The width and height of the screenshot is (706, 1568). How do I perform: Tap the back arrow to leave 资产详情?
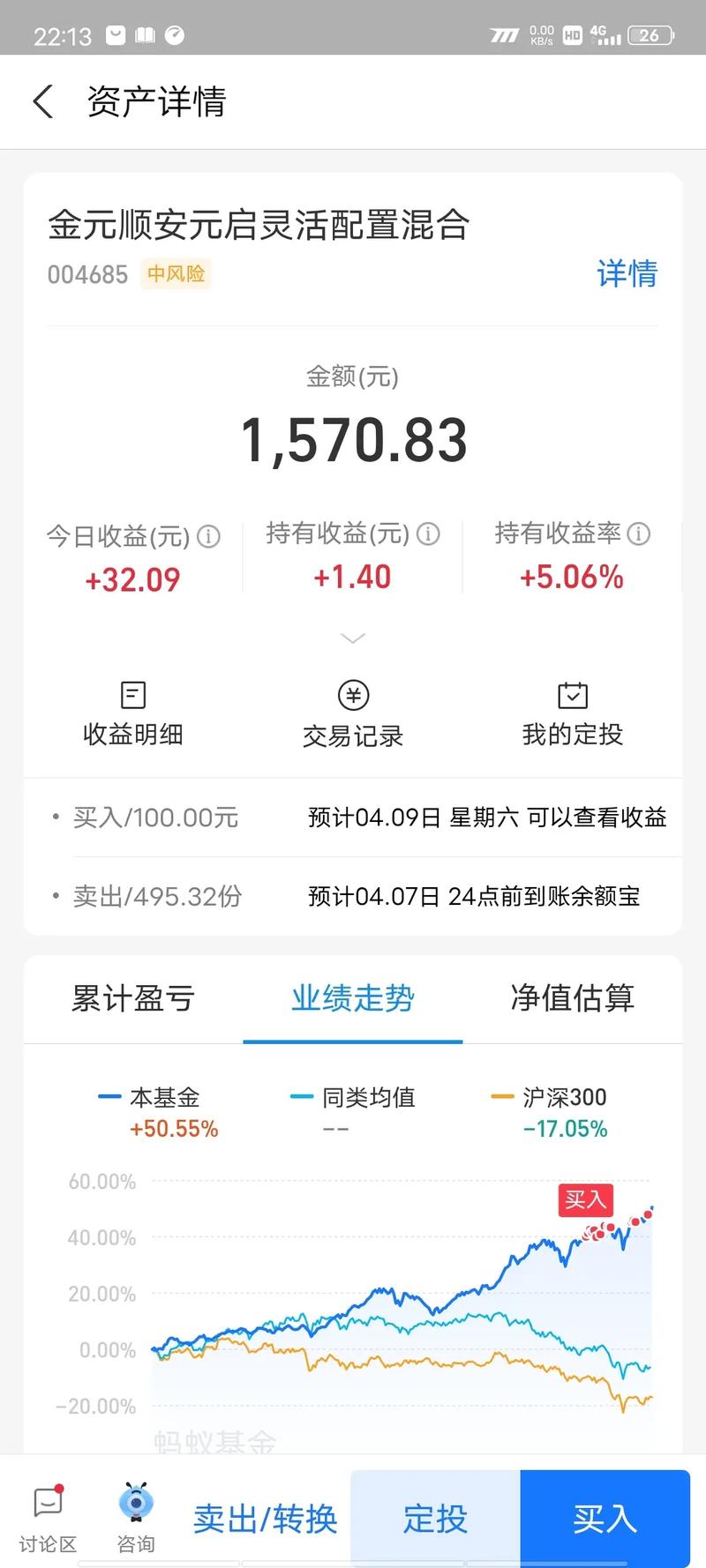click(x=43, y=101)
